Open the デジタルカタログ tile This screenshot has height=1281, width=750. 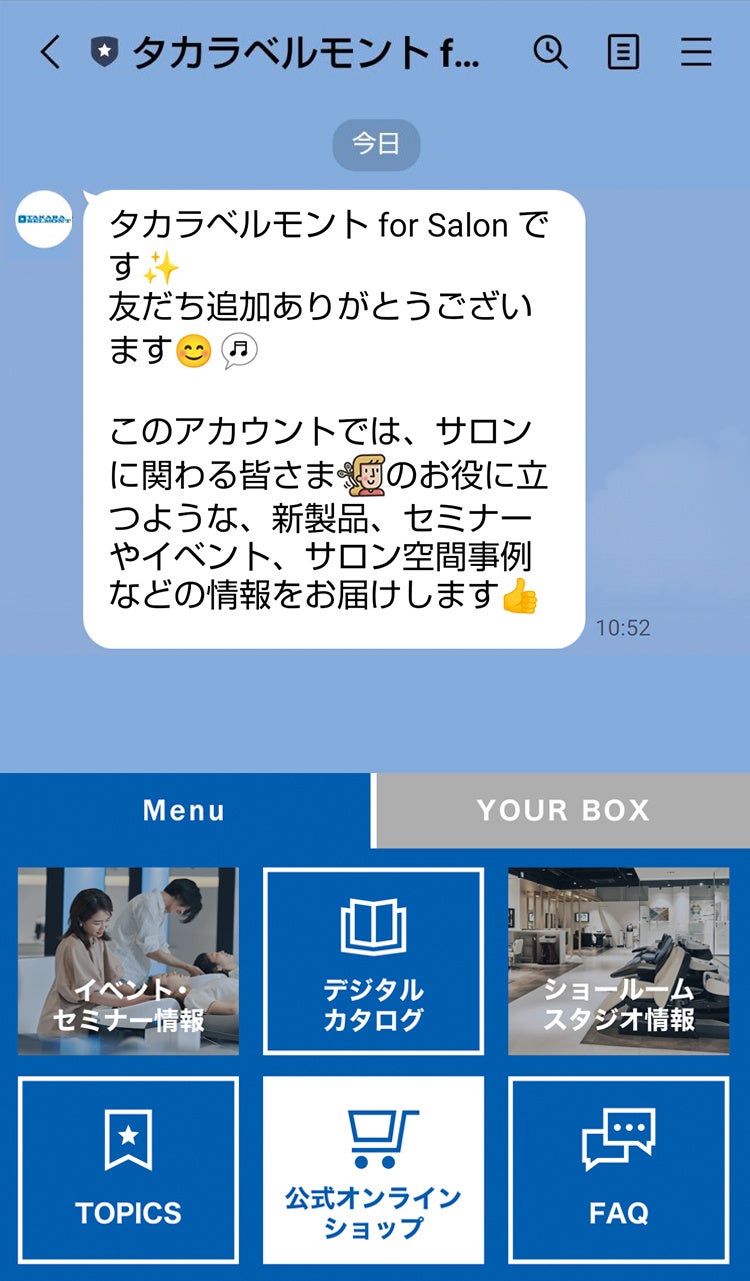tap(373, 961)
